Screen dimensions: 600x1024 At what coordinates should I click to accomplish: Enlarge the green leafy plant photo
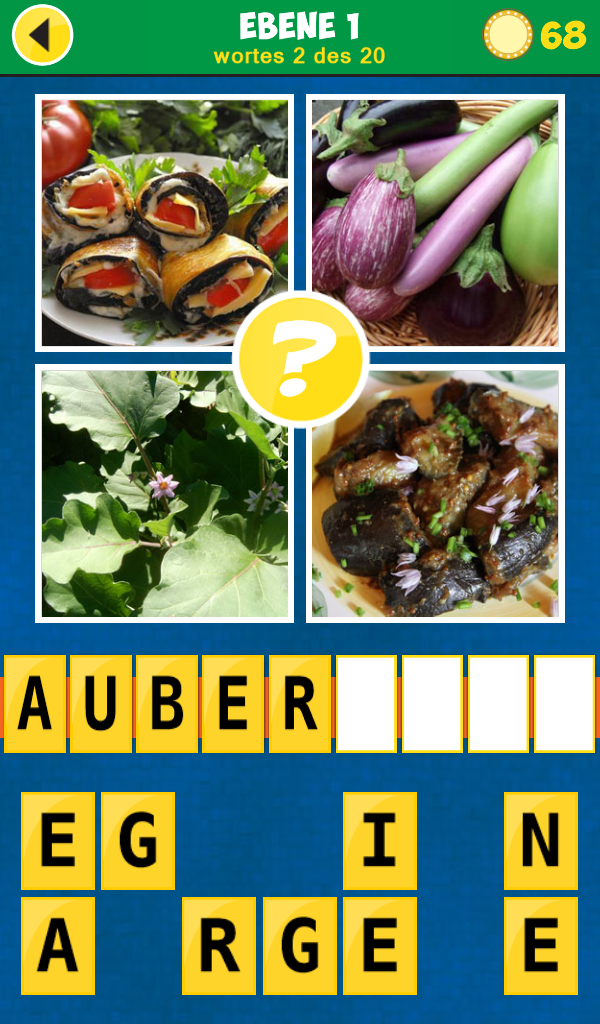(x=164, y=493)
